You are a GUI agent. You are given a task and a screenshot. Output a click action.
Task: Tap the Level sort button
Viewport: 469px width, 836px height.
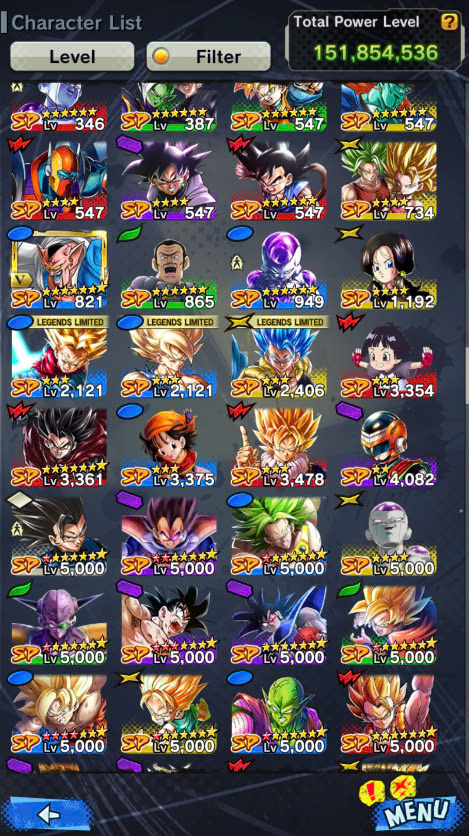tap(72, 57)
